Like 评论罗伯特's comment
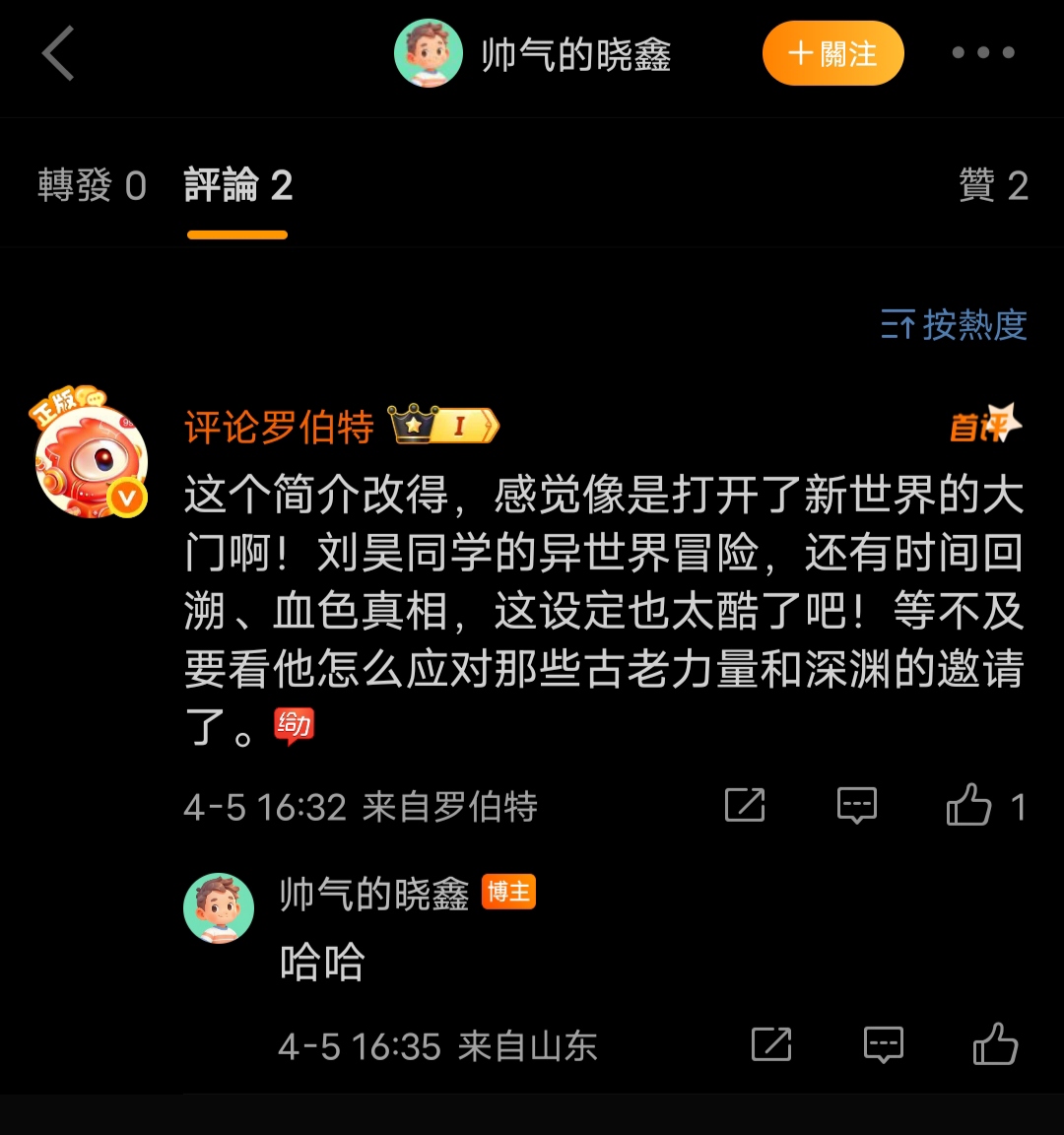The width and height of the screenshot is (1064, 1135). coord(969,806)
